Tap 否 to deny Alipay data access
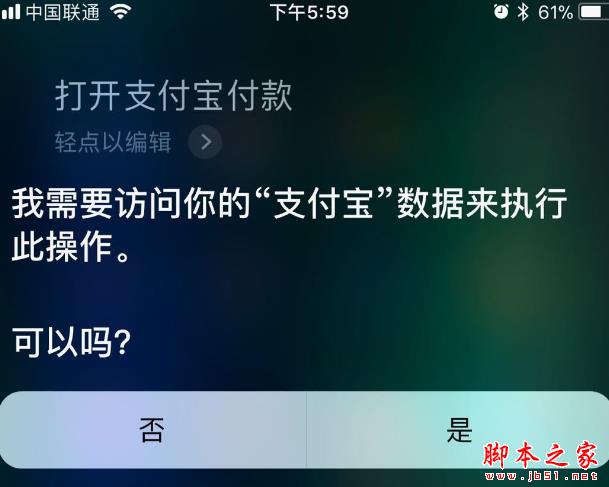609x487 pixels. tap(152, 430)
